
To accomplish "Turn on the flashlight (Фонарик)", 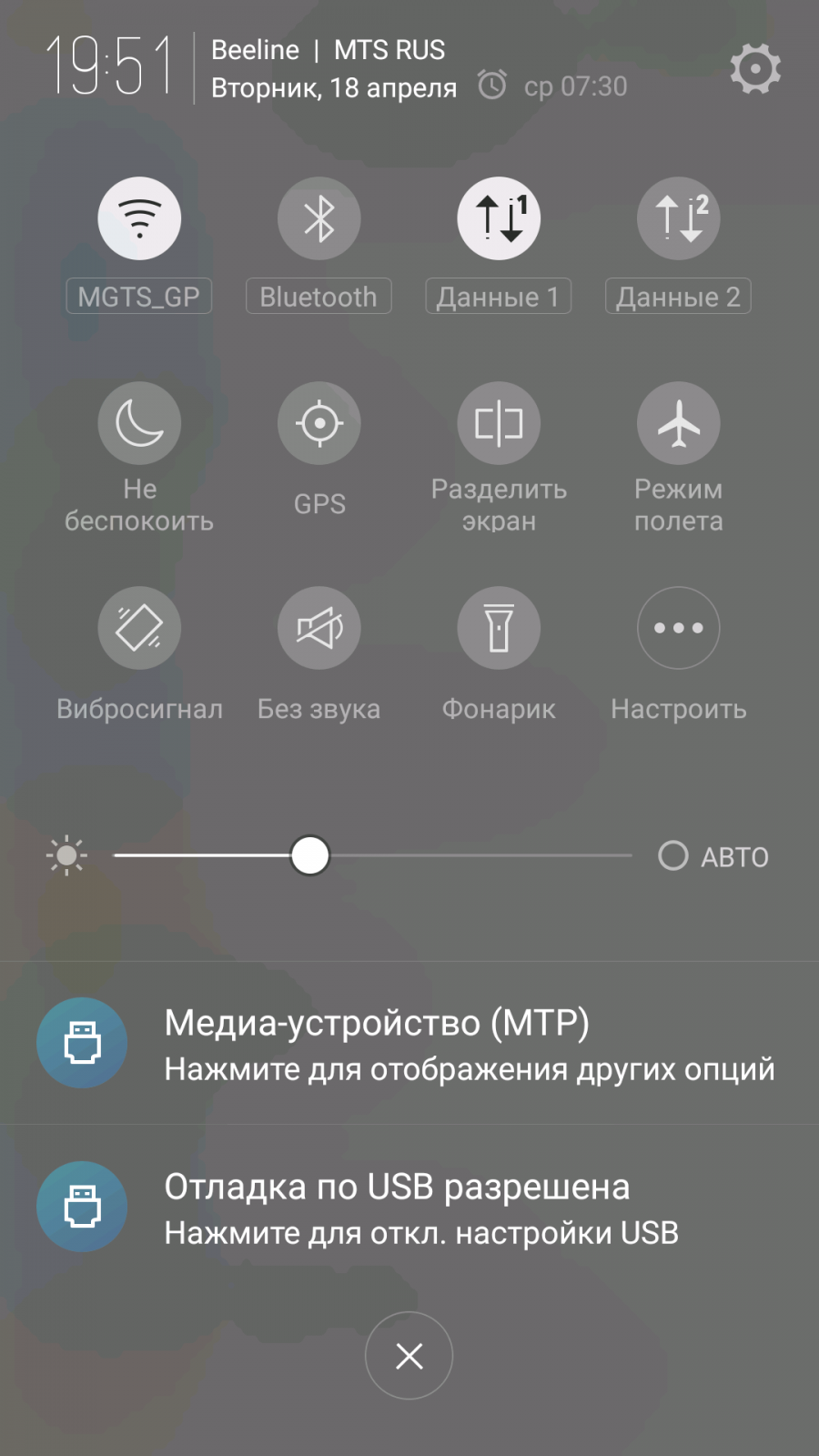I will tap(498, 628).
